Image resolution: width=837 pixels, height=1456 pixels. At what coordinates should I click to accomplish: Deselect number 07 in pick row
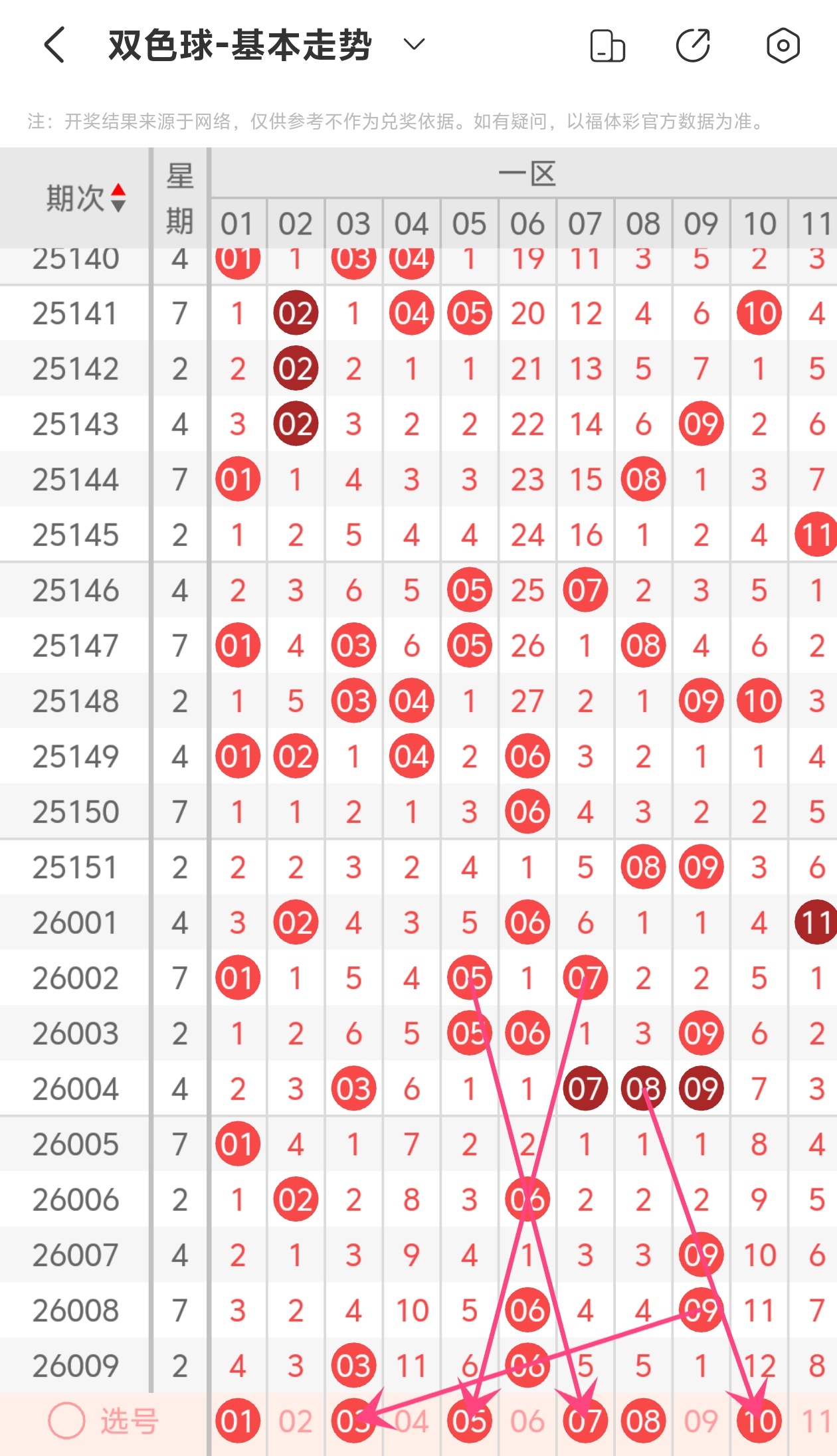tap(585, 1421)
